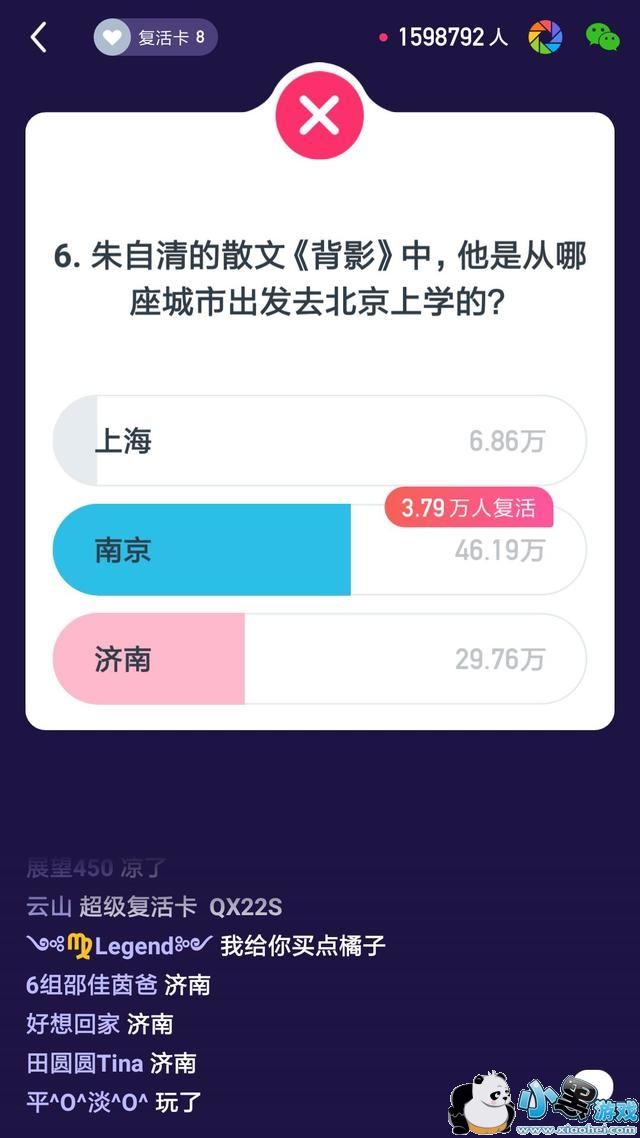Viewport: 640px width, 1138px height.
Task: Go back with the top-left arrow
Action: [x=39, y=38]
